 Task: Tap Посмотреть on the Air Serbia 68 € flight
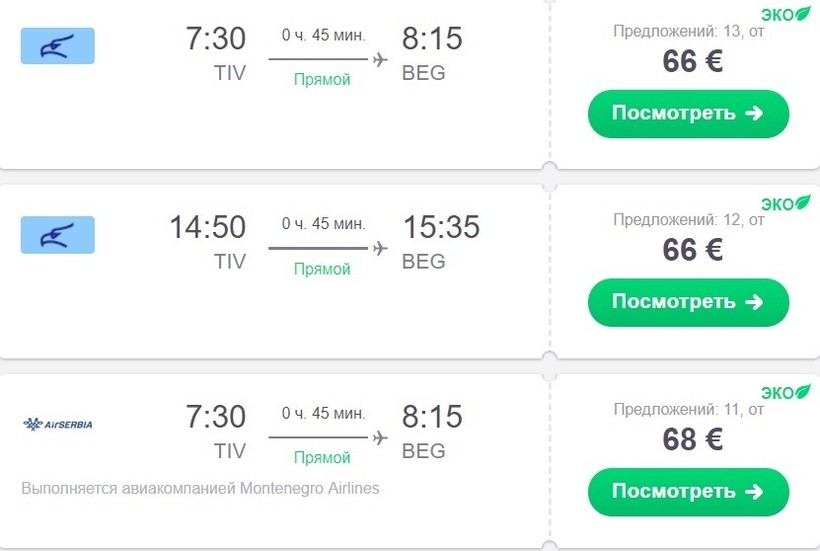pos(688,492)
